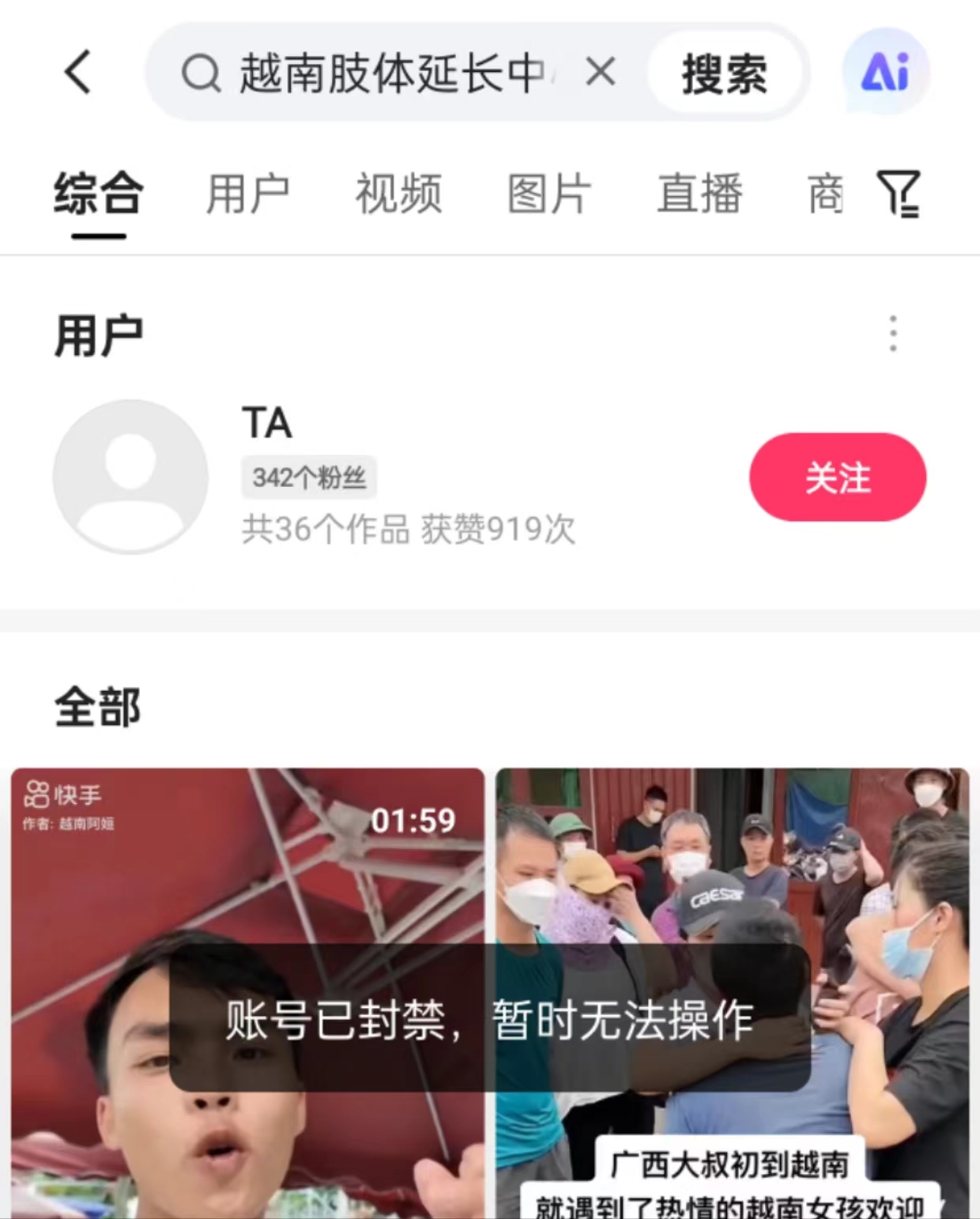
Task: Switch to the 用户 tab
Action: 248,194
